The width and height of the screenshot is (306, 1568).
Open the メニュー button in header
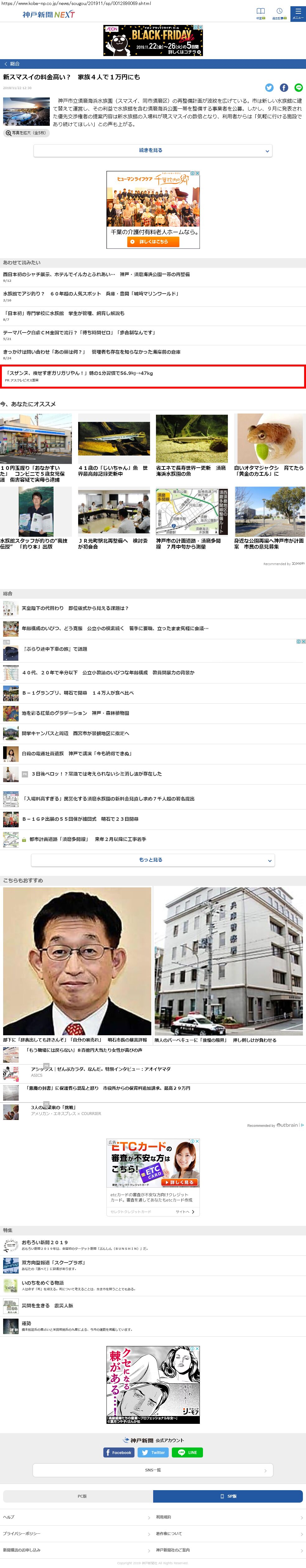click(298, 13)
